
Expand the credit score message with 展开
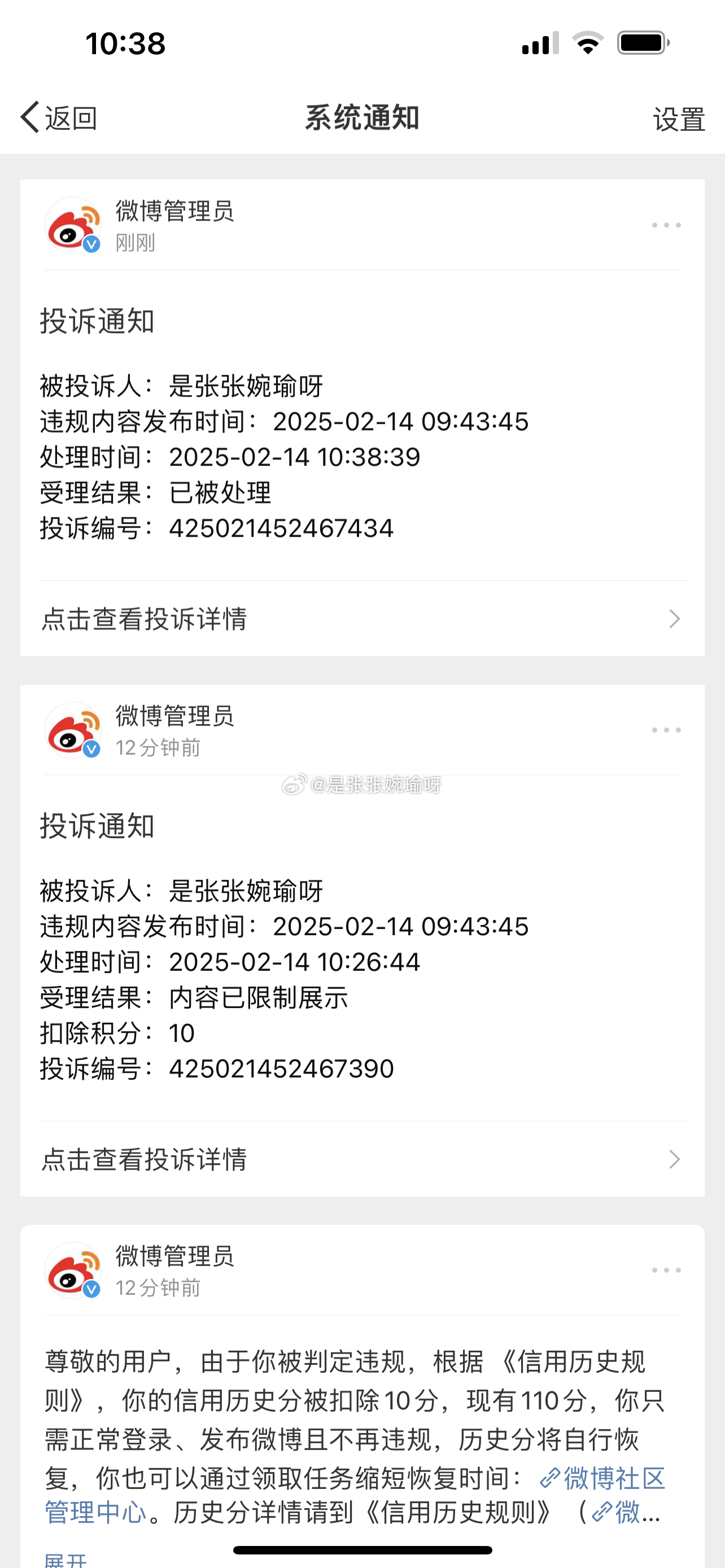(x=65, y=1558)
